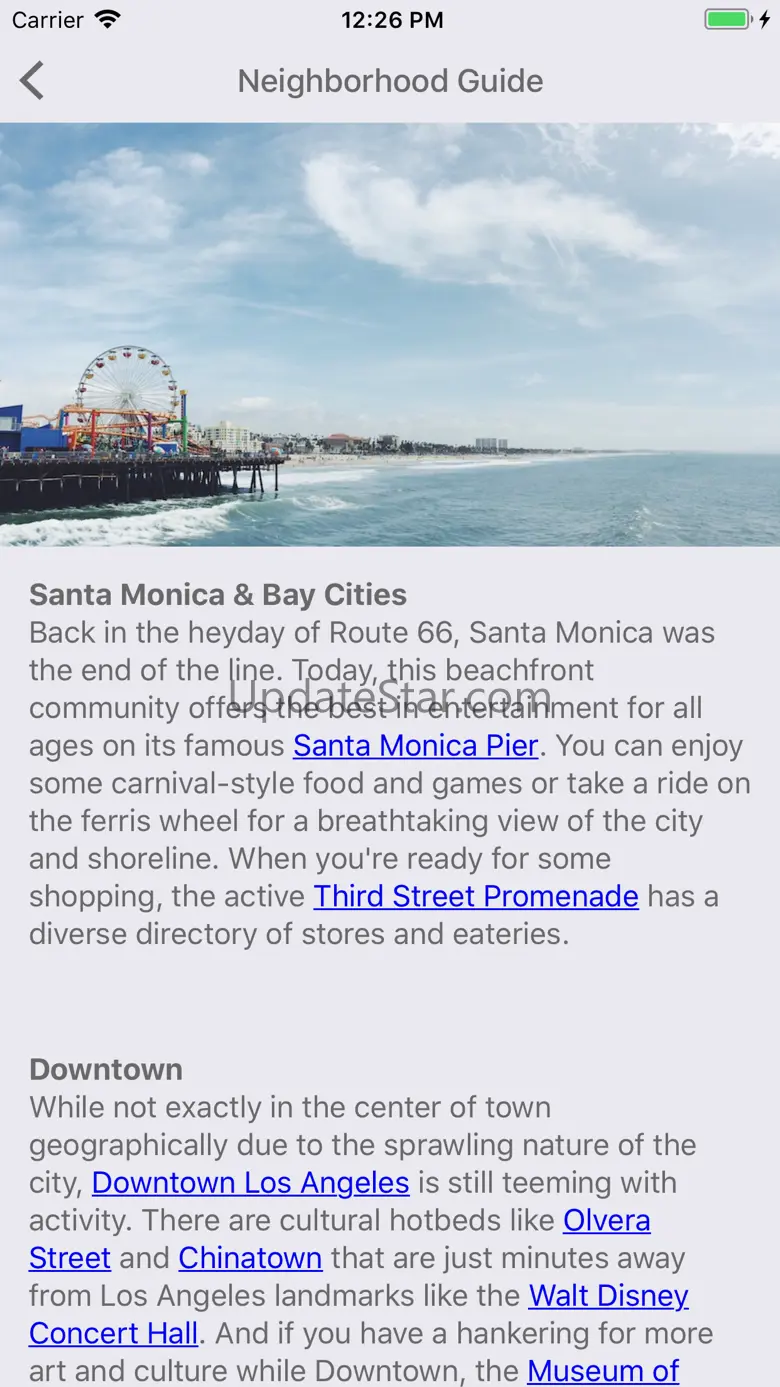Open the Walt Disney Concert Hall link
Viewport: 780px width, 1387px height.
click(608, 1296)
